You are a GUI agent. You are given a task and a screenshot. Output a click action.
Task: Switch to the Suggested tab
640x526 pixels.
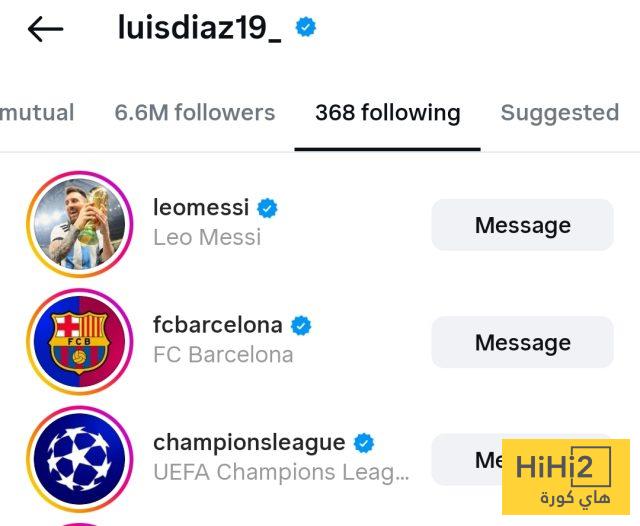559,113
